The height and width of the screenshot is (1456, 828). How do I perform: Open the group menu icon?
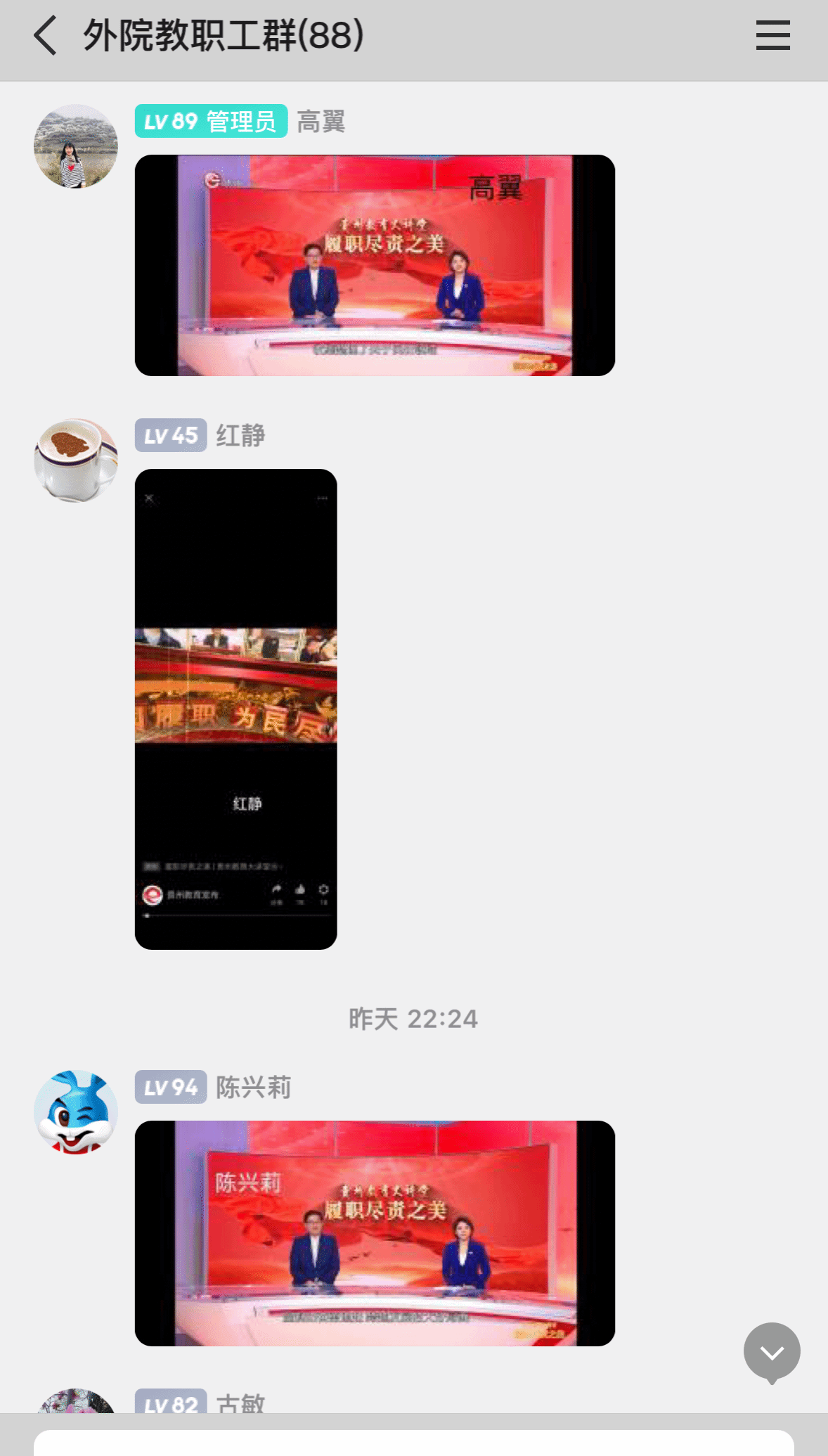772,36
